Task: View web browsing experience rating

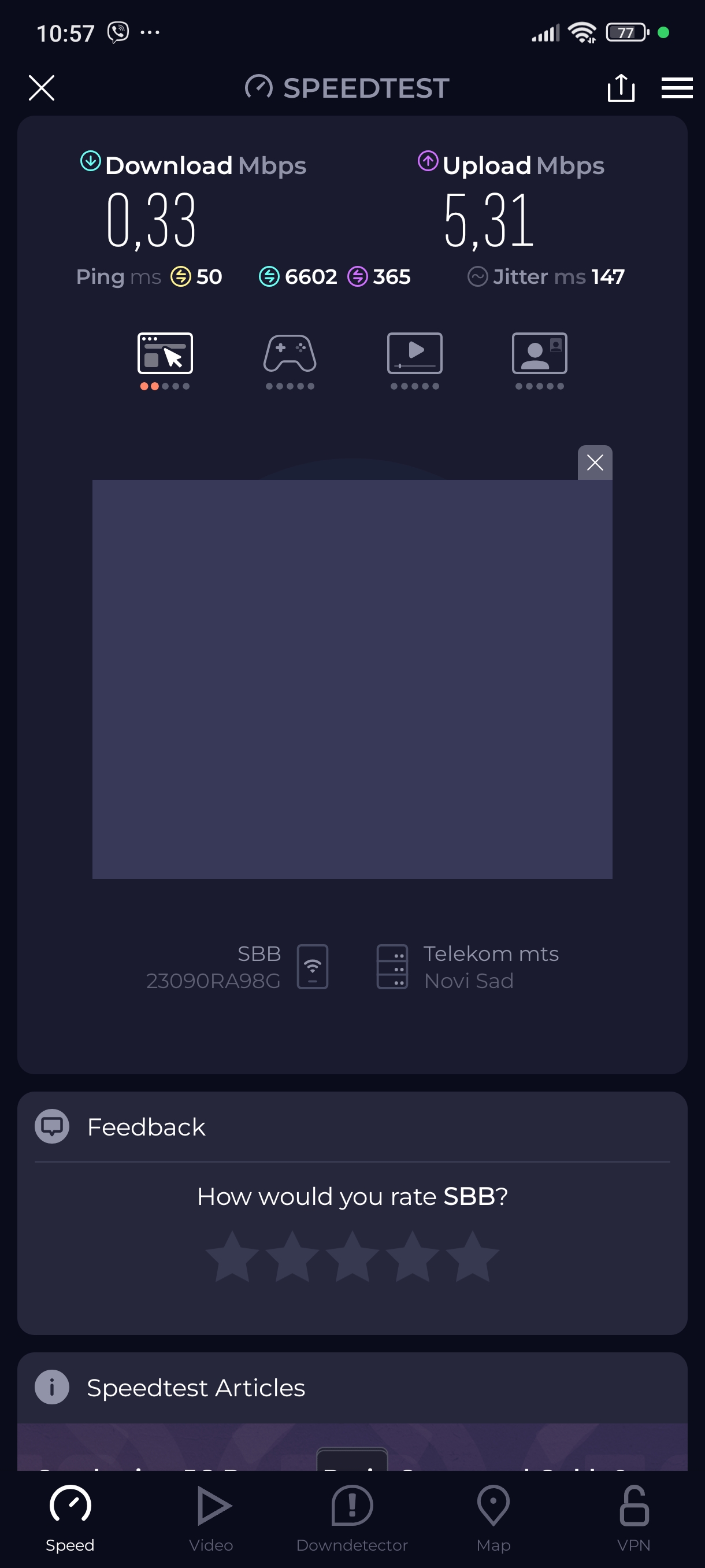Action: [x=165, y=359]
